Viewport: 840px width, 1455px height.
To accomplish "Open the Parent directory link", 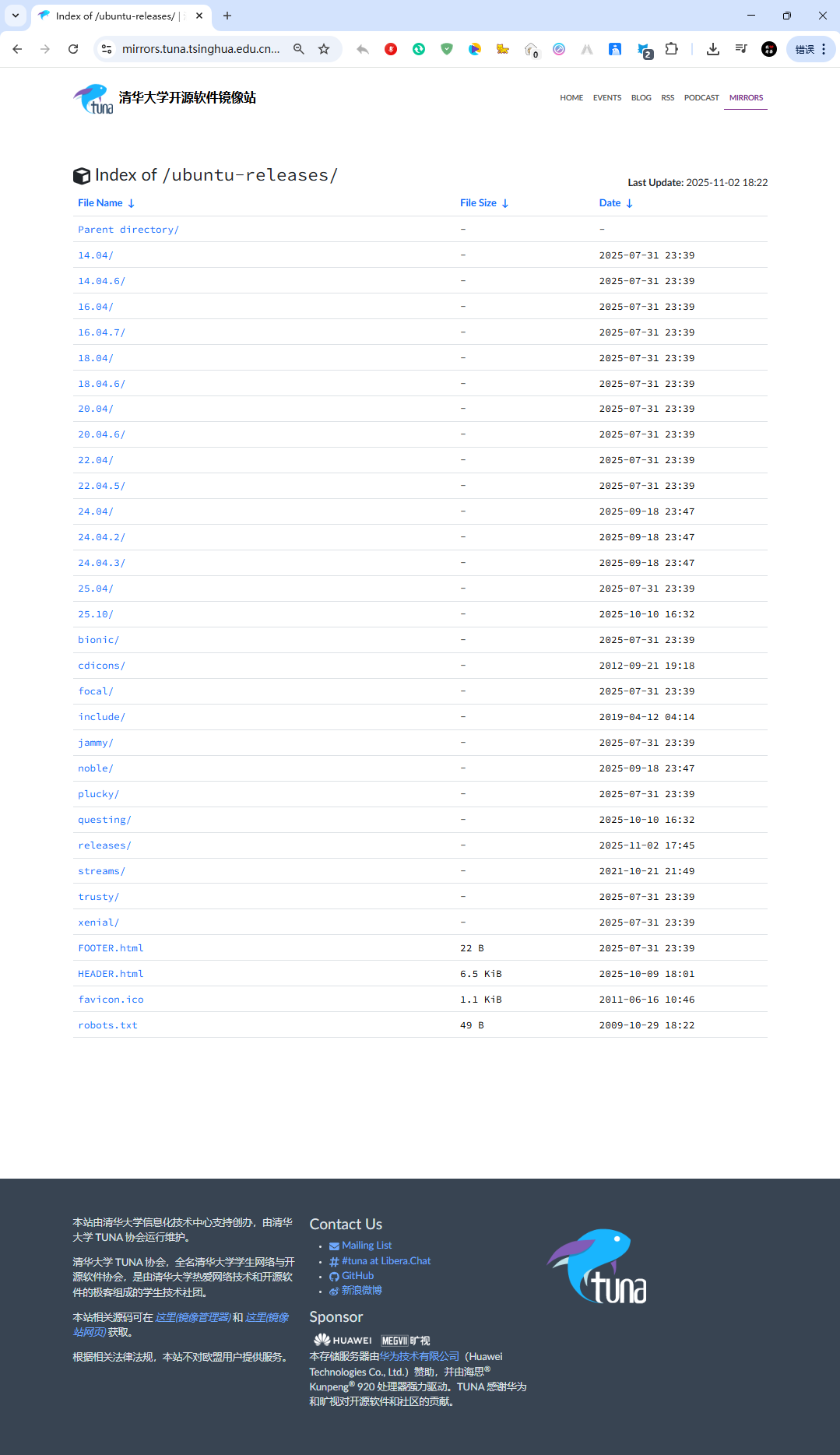I will coord(128,230).
